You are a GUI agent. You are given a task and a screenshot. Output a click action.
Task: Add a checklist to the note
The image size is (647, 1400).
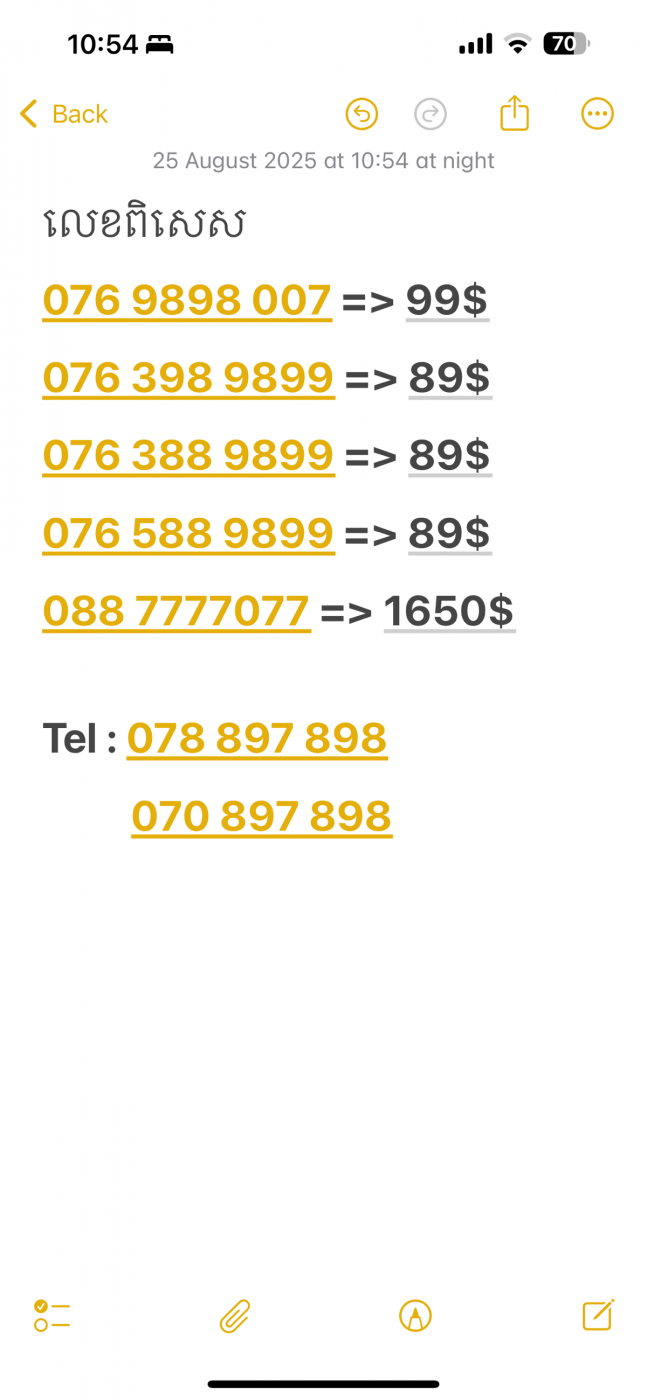click(x=52, y=1316)
